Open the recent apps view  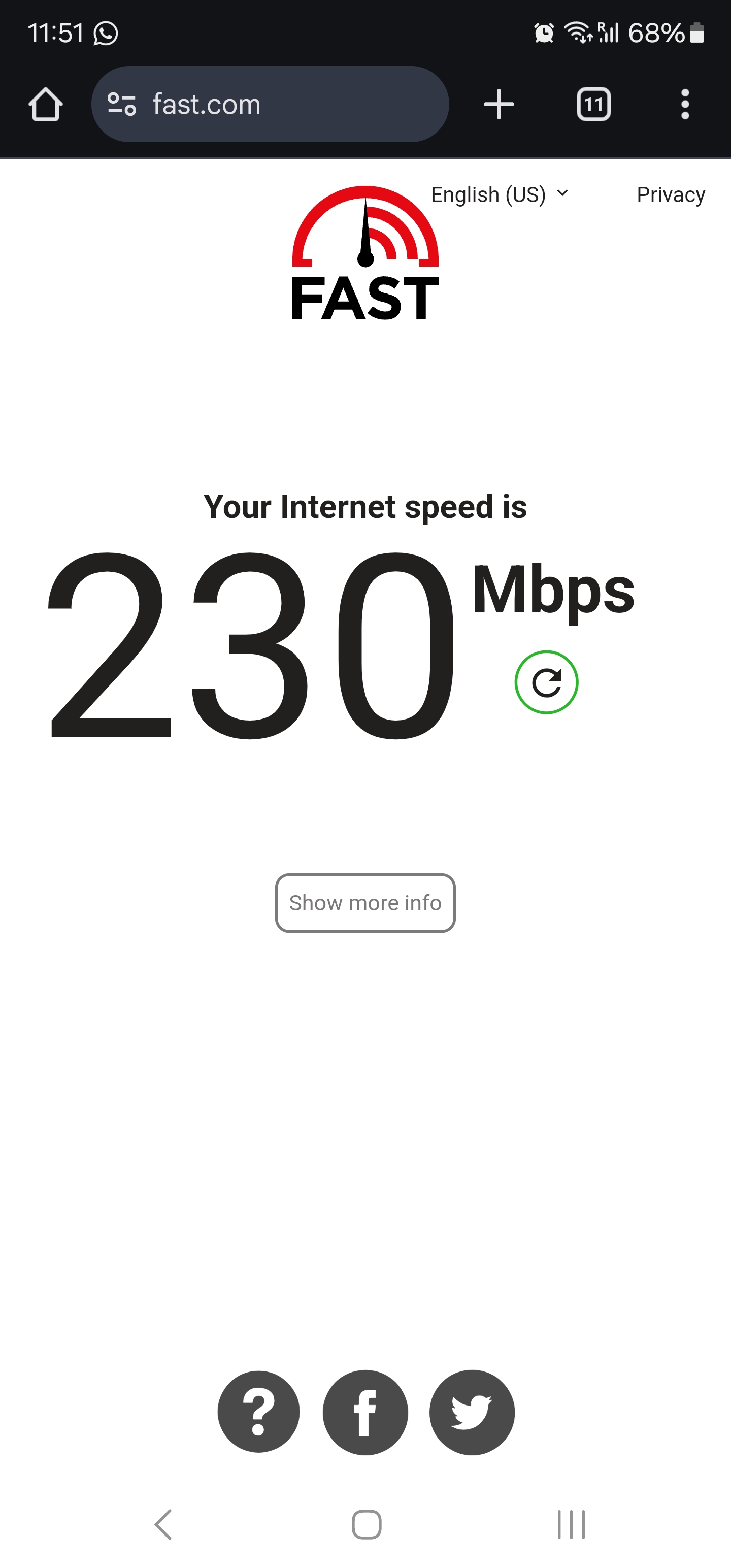tap(572, 1525)
